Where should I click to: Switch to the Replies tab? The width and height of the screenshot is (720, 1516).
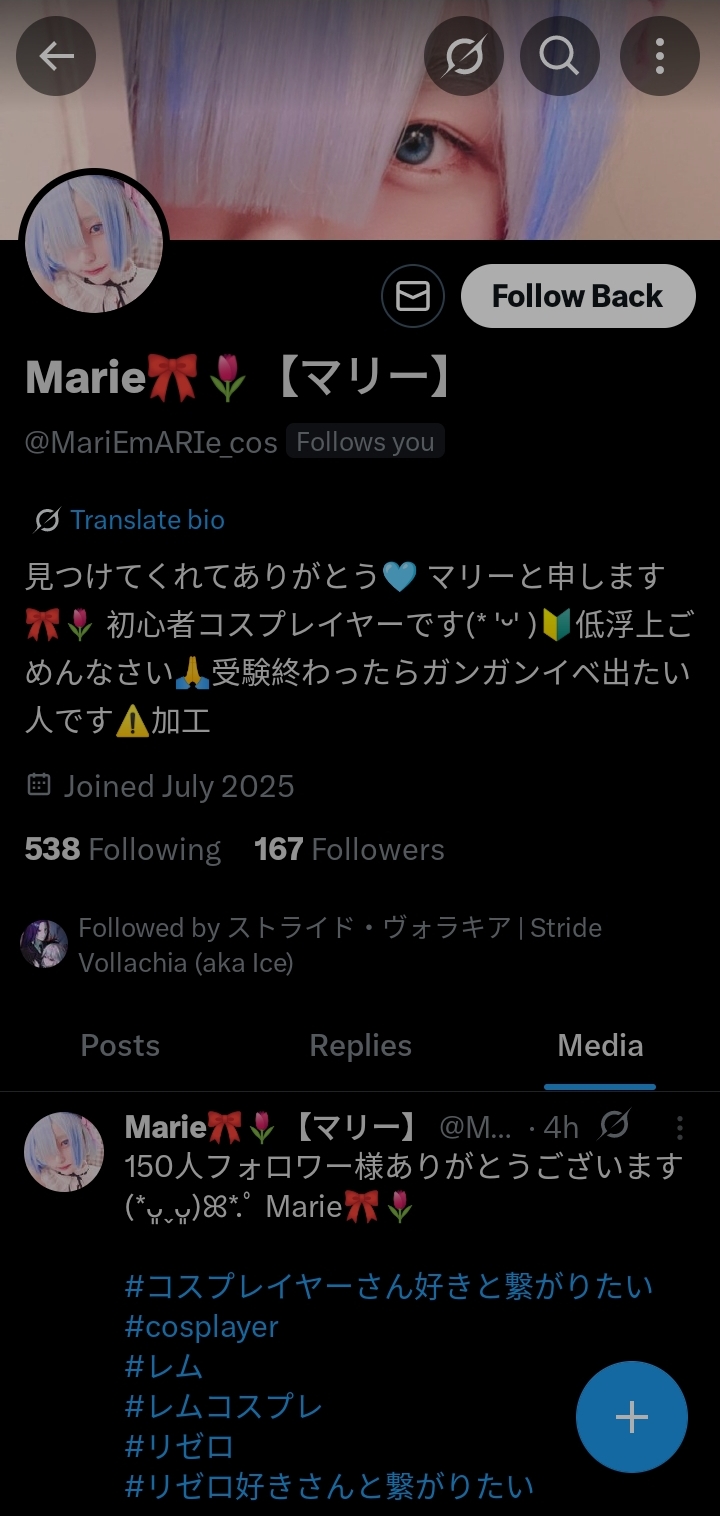click(x=361, y=1046)
